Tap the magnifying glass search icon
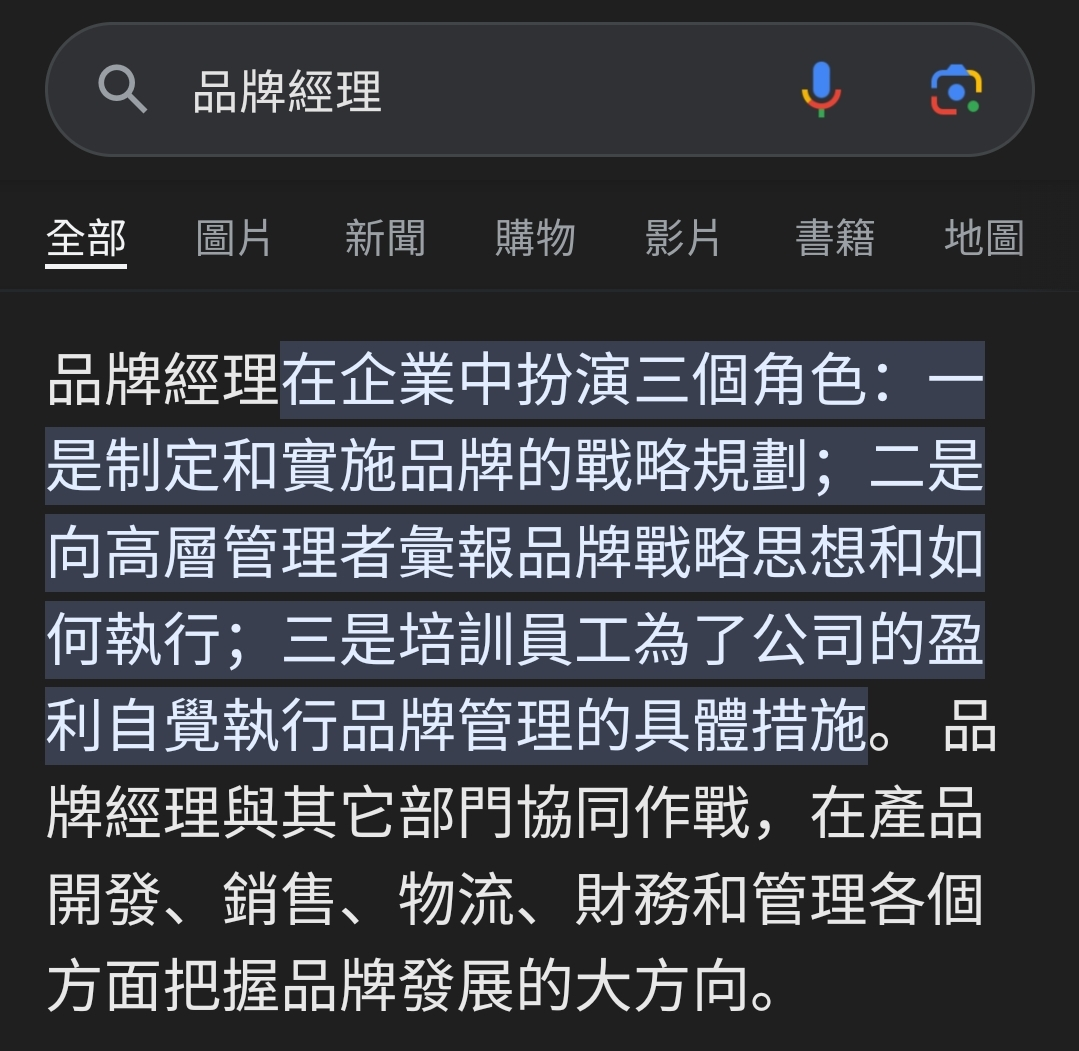Viewport: 1079px width, 1051px height. click(x=122, y=90)
